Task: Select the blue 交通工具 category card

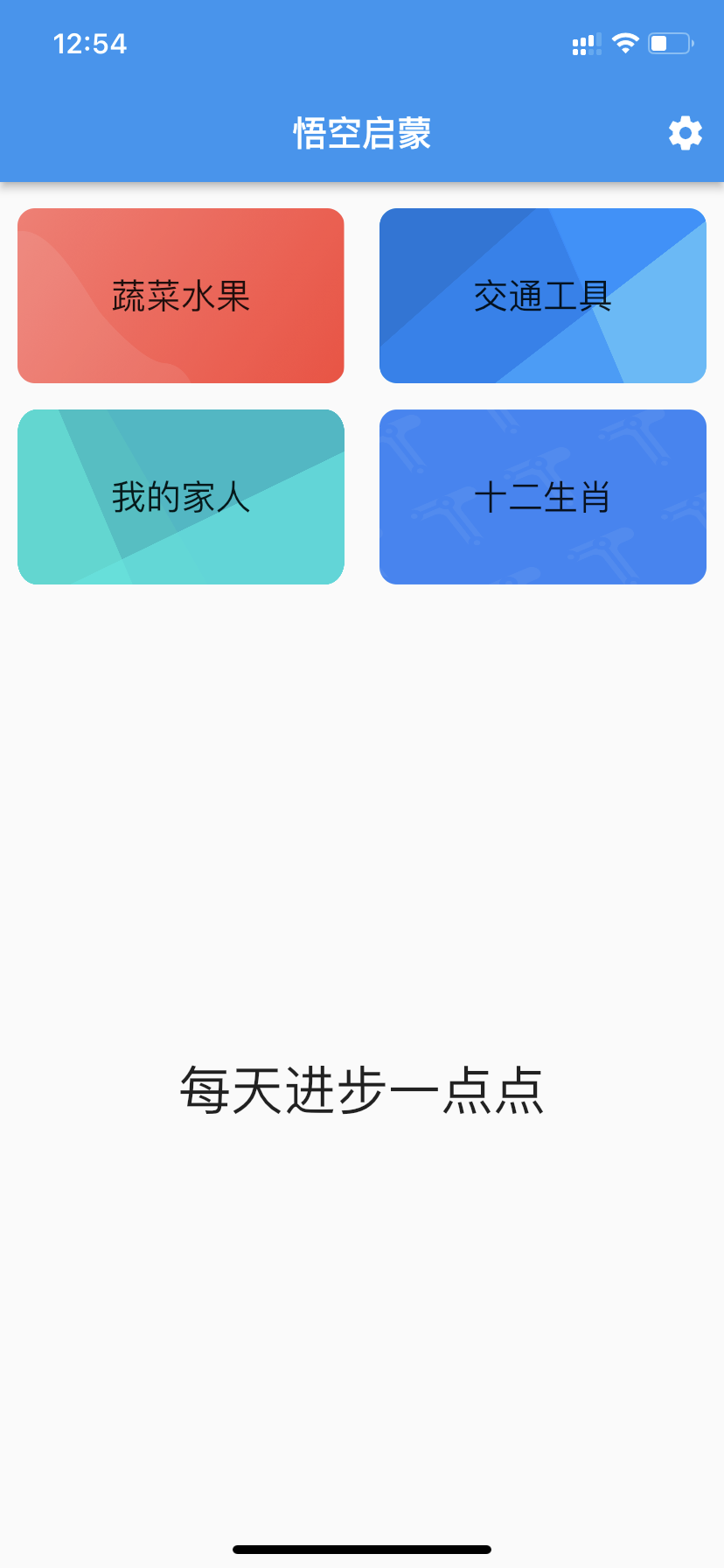Action: [542, 295]
